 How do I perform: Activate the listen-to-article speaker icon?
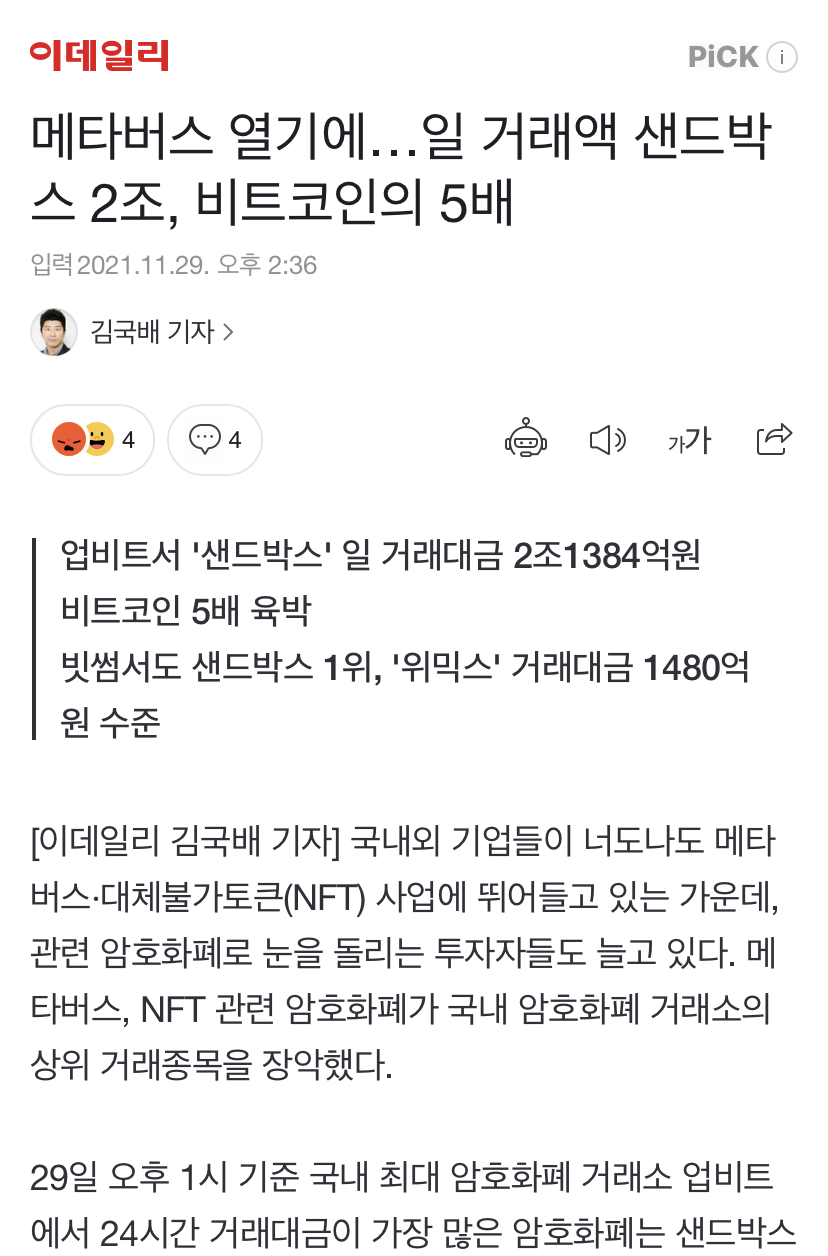(x=609, y=437)
